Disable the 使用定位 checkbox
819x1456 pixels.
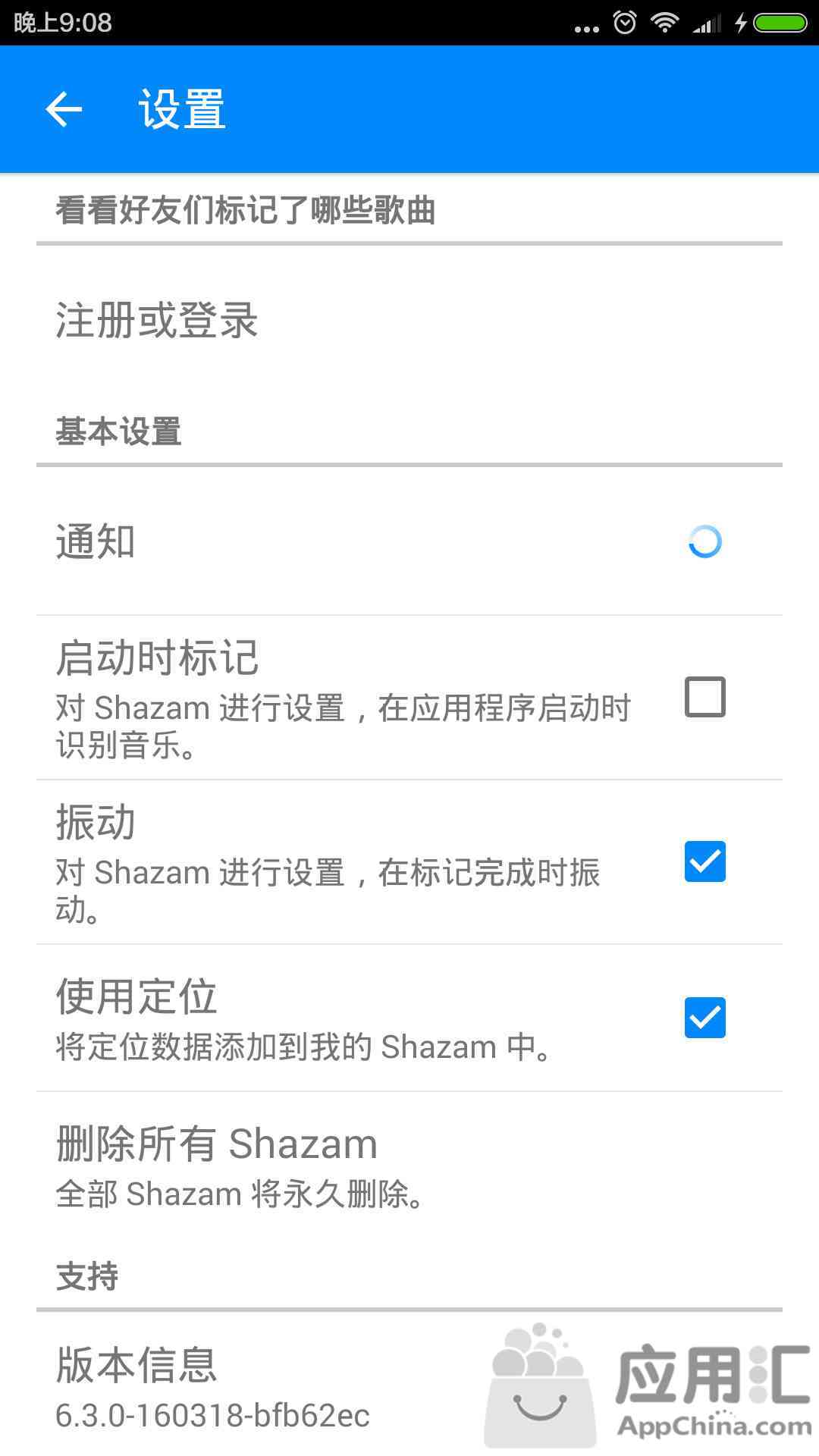tap(704, 1018)
